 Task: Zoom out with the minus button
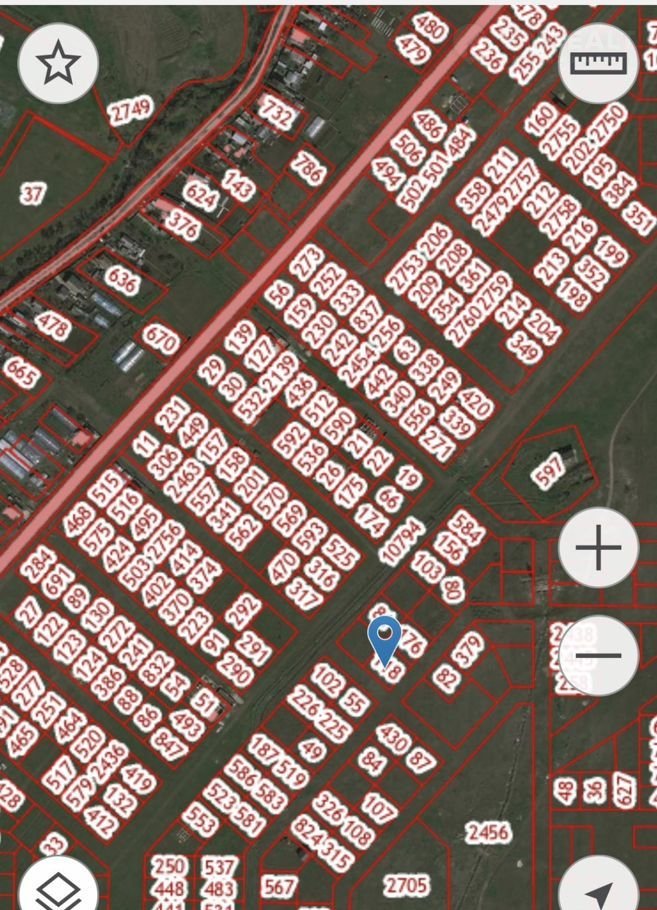tap(599, 657)
